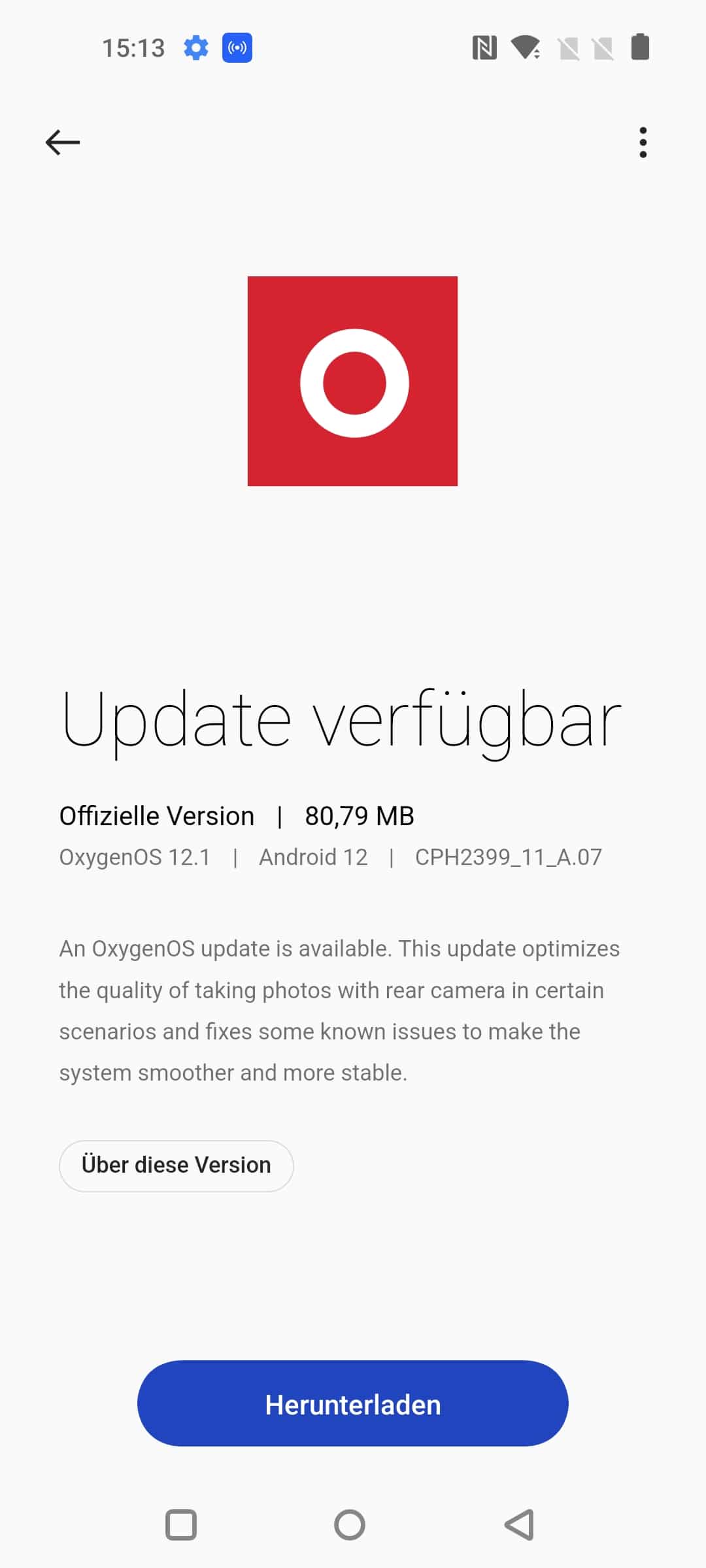706x1568 pixels.
Task: Go back using the top-left arrow
Action: coord(63,142)
